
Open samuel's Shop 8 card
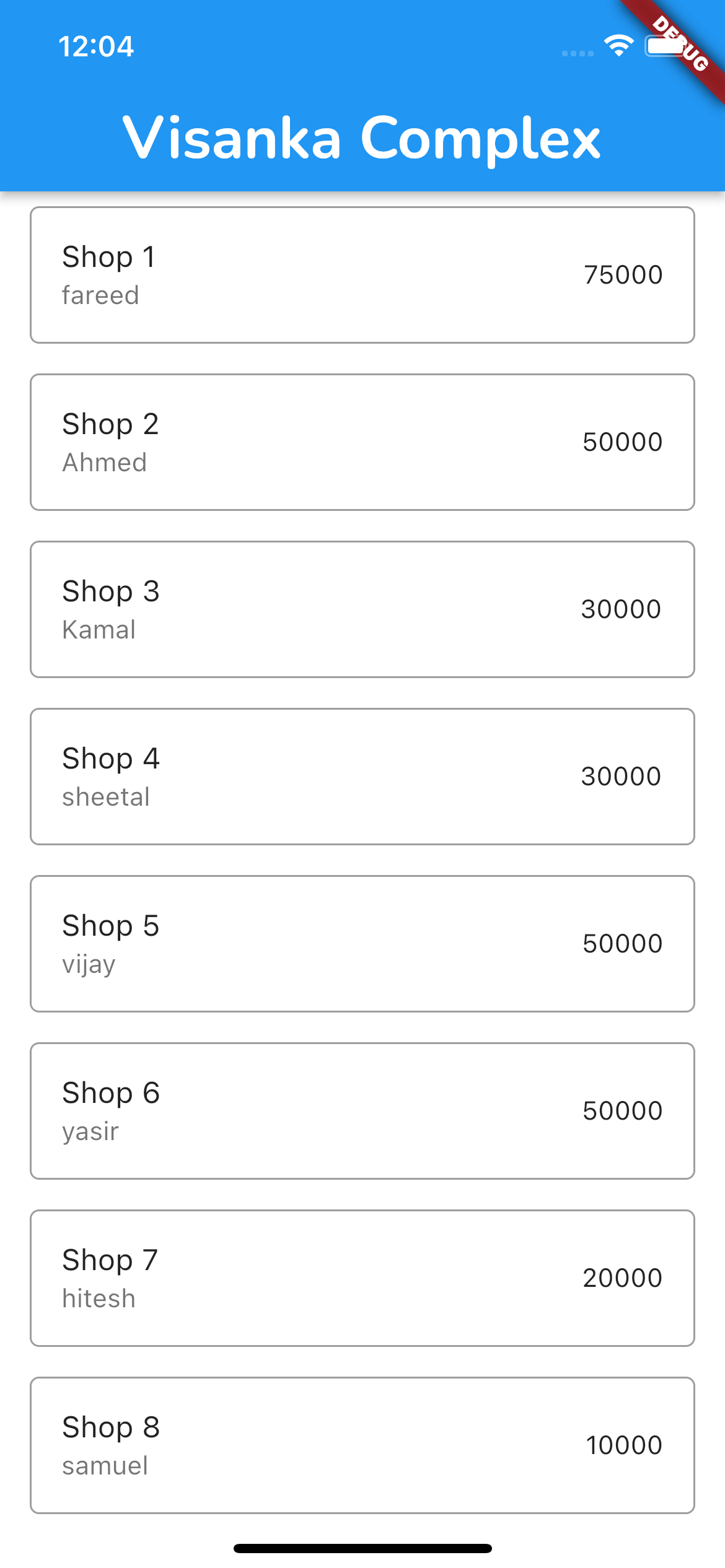pyautogui.click(x=362, y=1444)
